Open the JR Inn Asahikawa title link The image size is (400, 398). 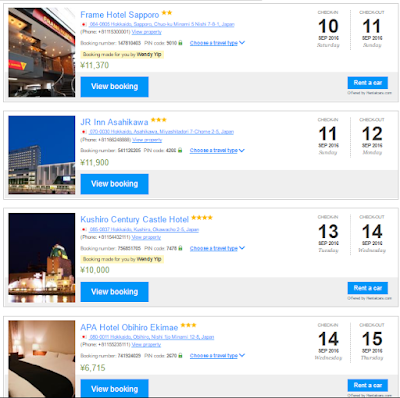click(x=114, y=122)
